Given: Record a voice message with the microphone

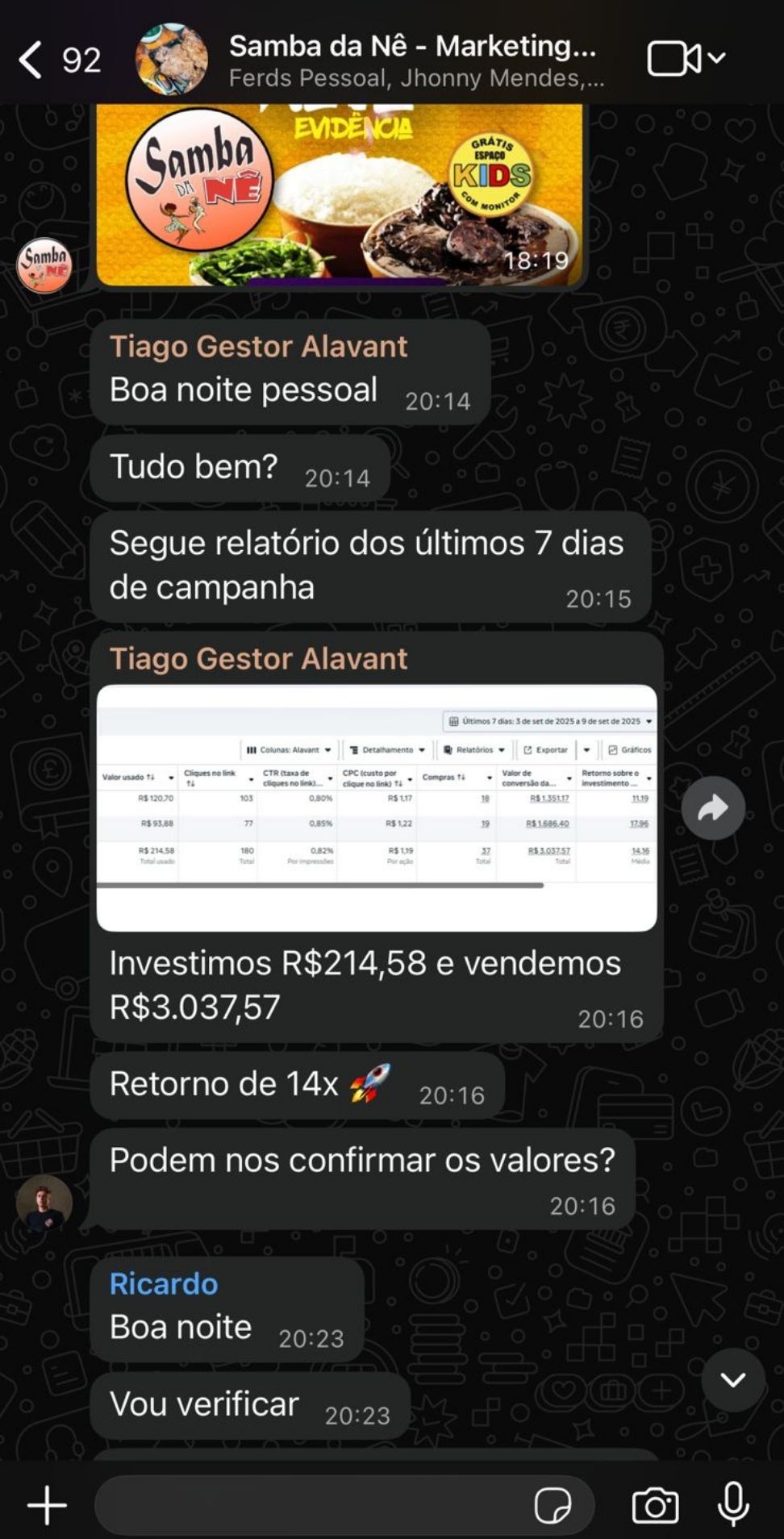Looking at the screenshot, I should (733, 1505).
